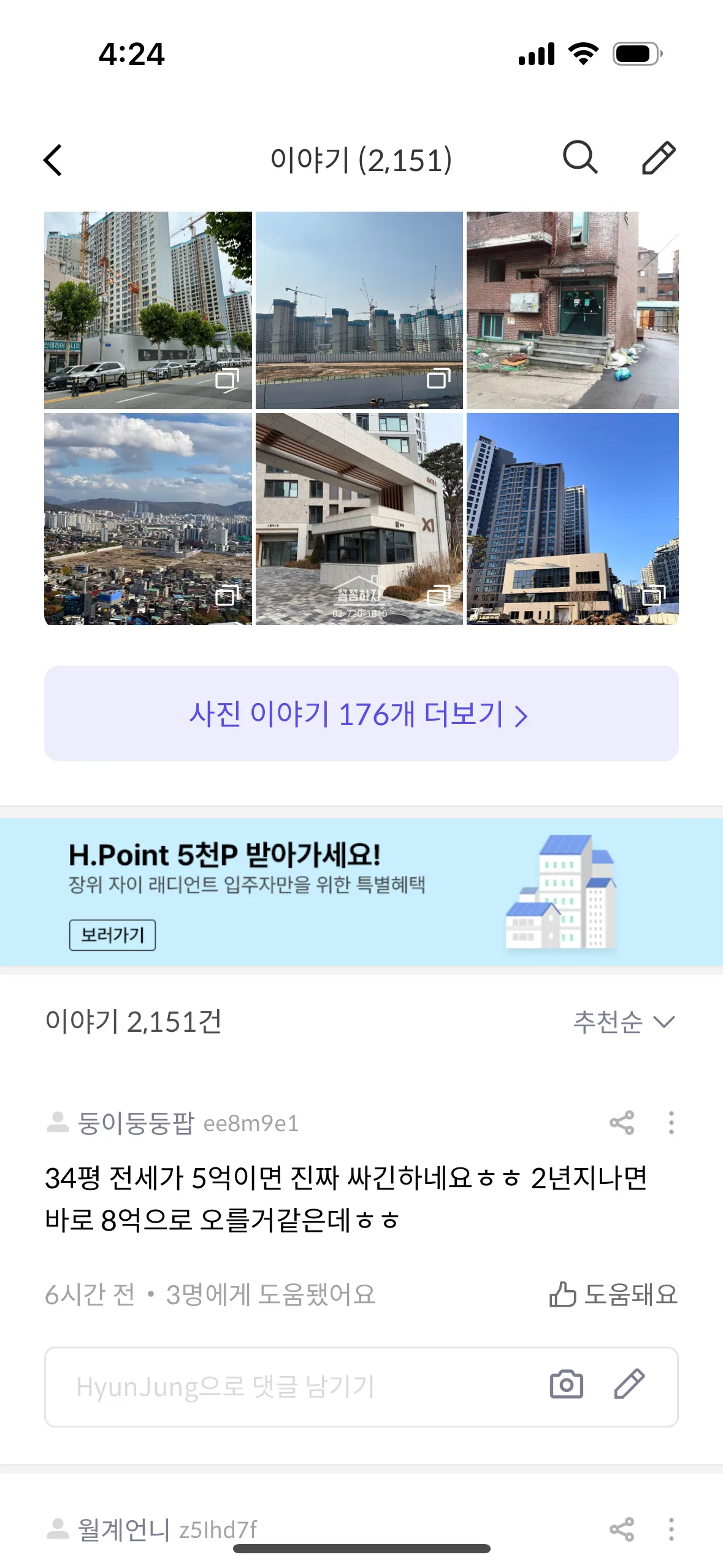View the construction site with cranes photo
Screen dimensions: 723x1568
coord(359,310)
